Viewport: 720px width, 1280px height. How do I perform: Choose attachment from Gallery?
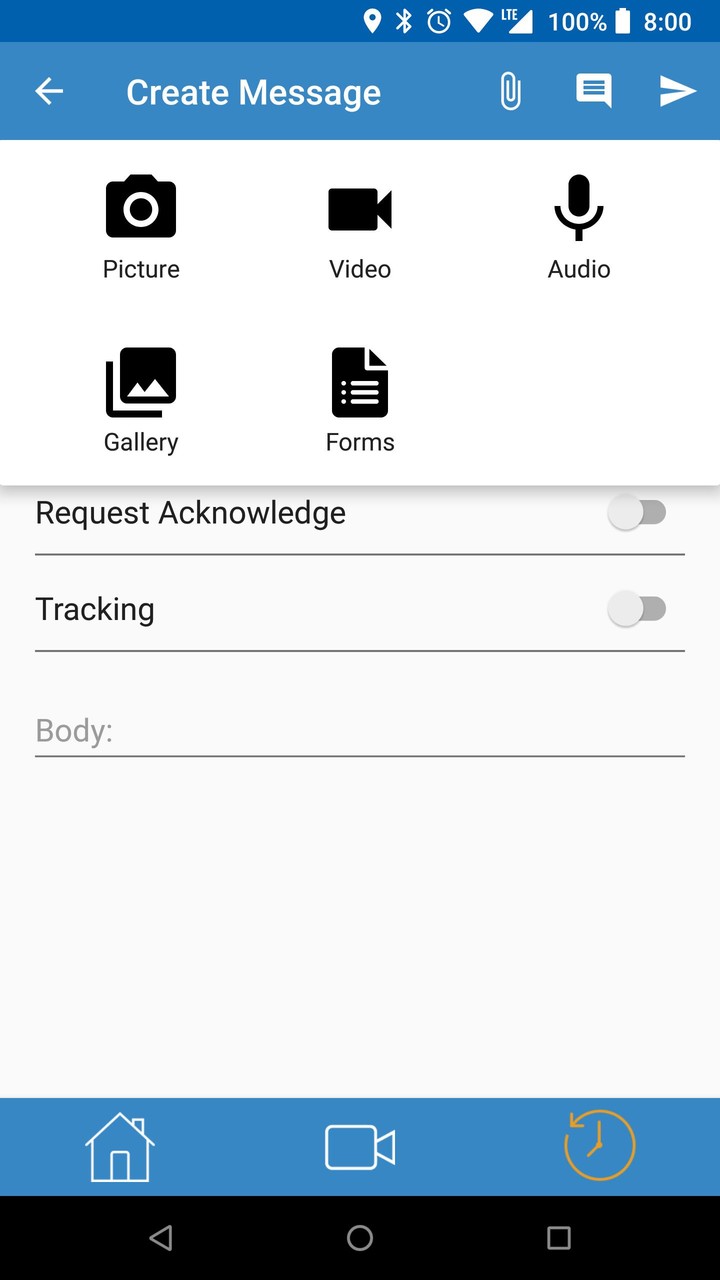coord(141,399)
